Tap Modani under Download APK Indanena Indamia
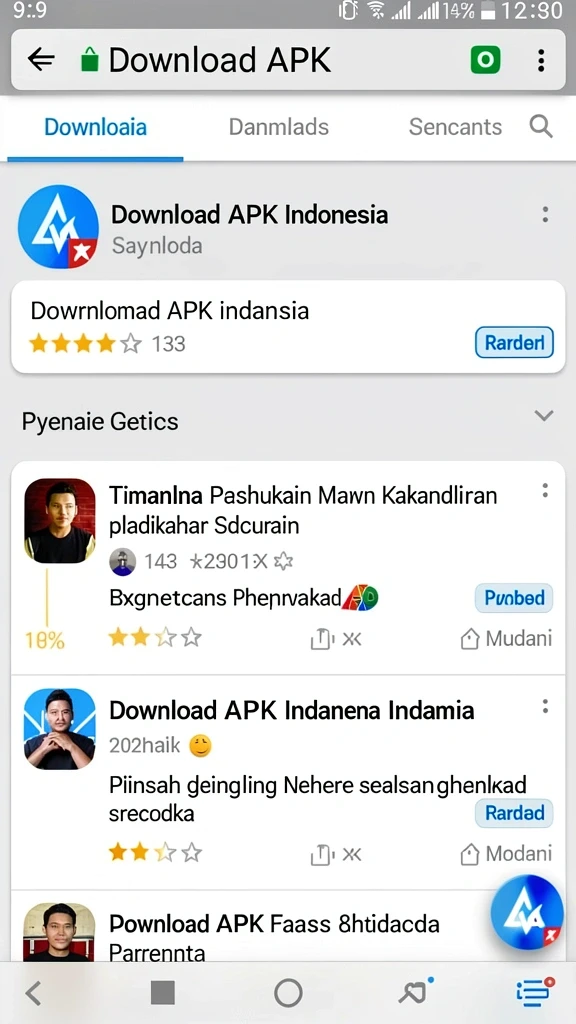576x1024 pixels. coord(506,854)
